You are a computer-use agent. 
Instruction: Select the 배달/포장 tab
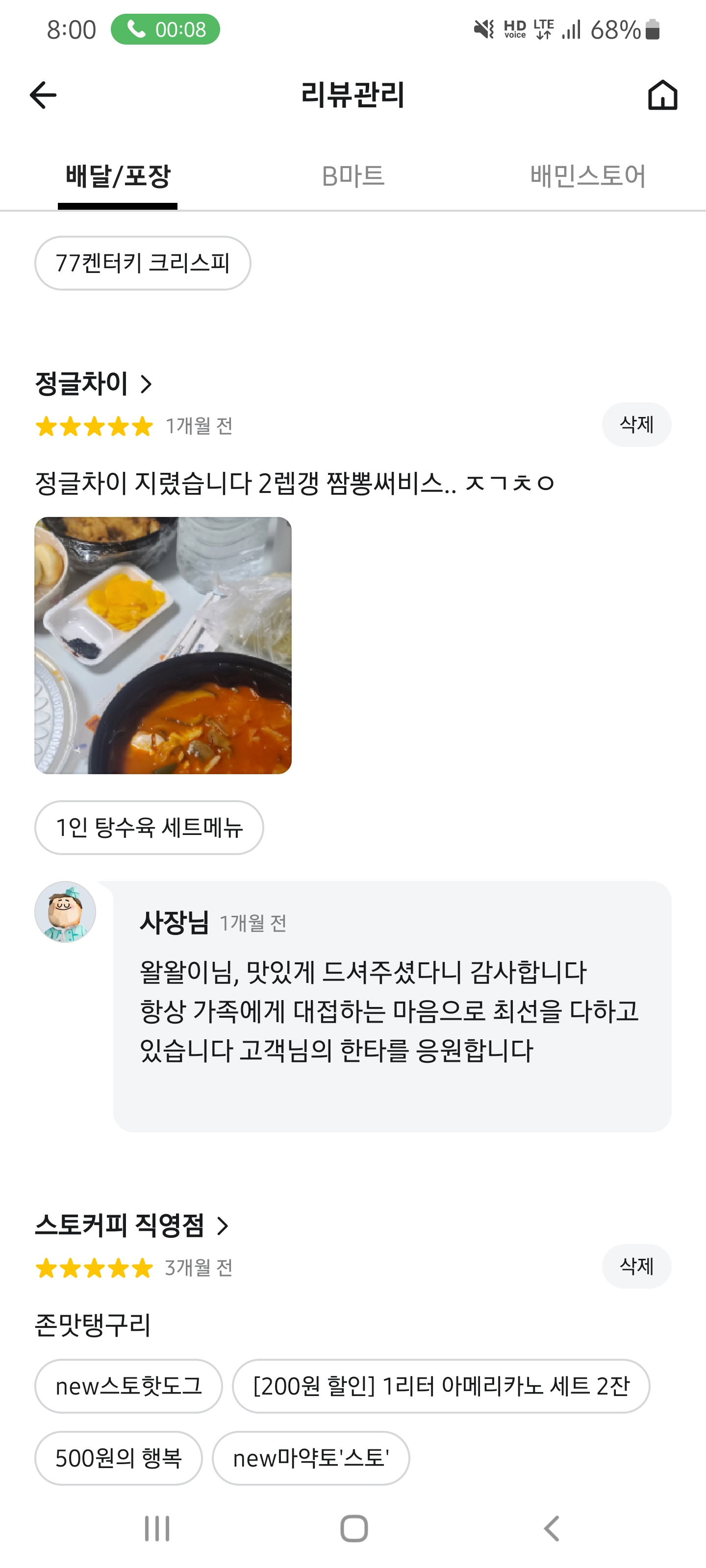click(x=118, y=176)
